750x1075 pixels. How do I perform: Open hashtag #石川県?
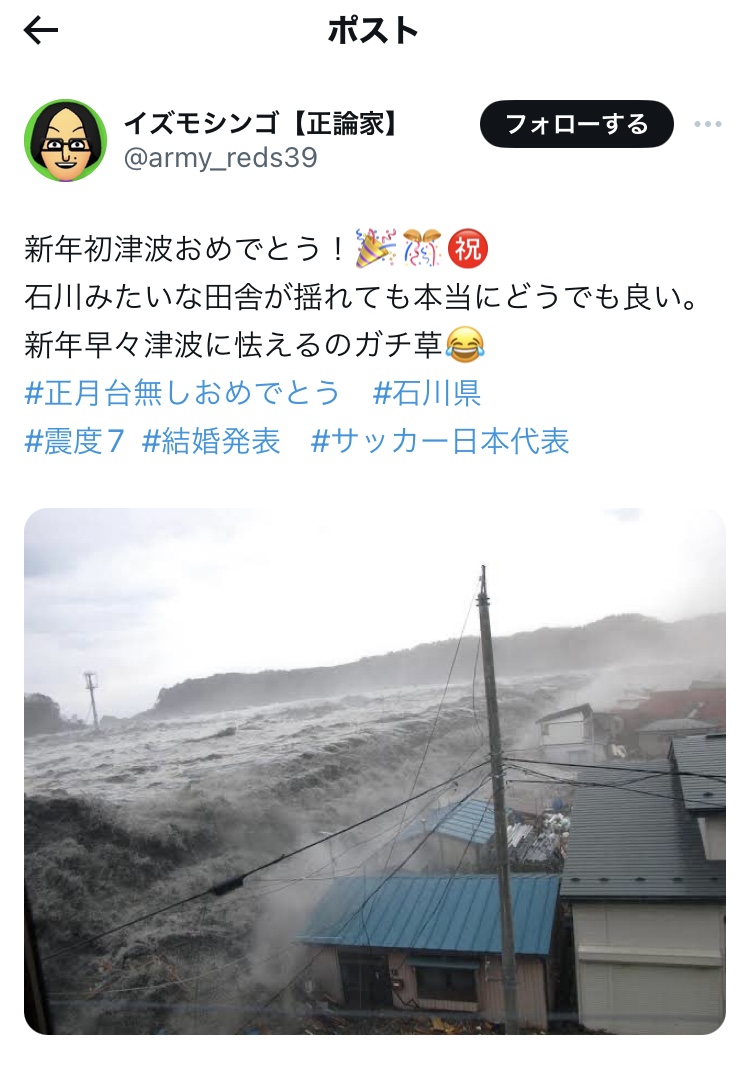click(427, 393)
